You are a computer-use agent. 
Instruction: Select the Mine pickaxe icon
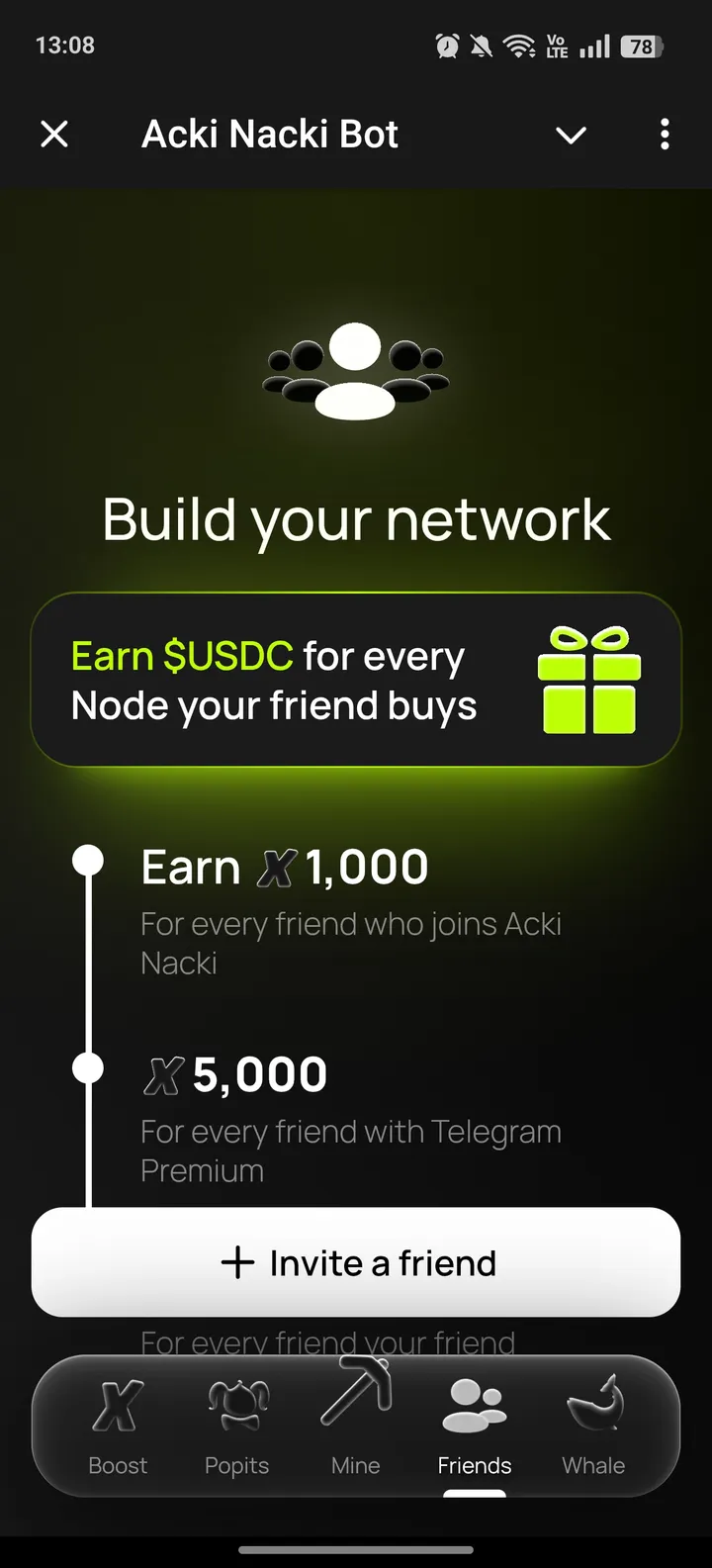[x=354, y=1393]
